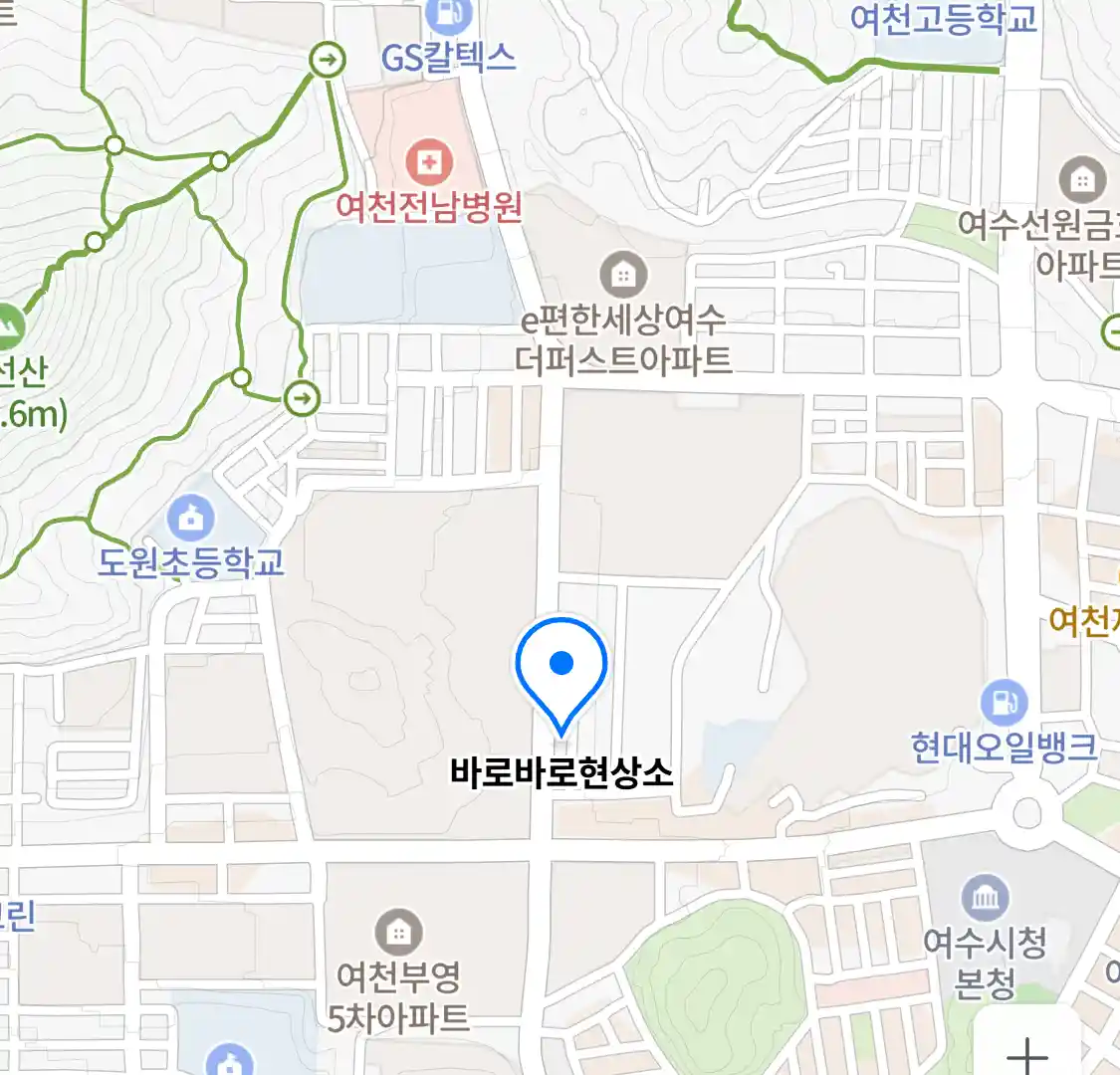
Task: Select the 여수시청 본청 city hall marker
Action: 985,900
